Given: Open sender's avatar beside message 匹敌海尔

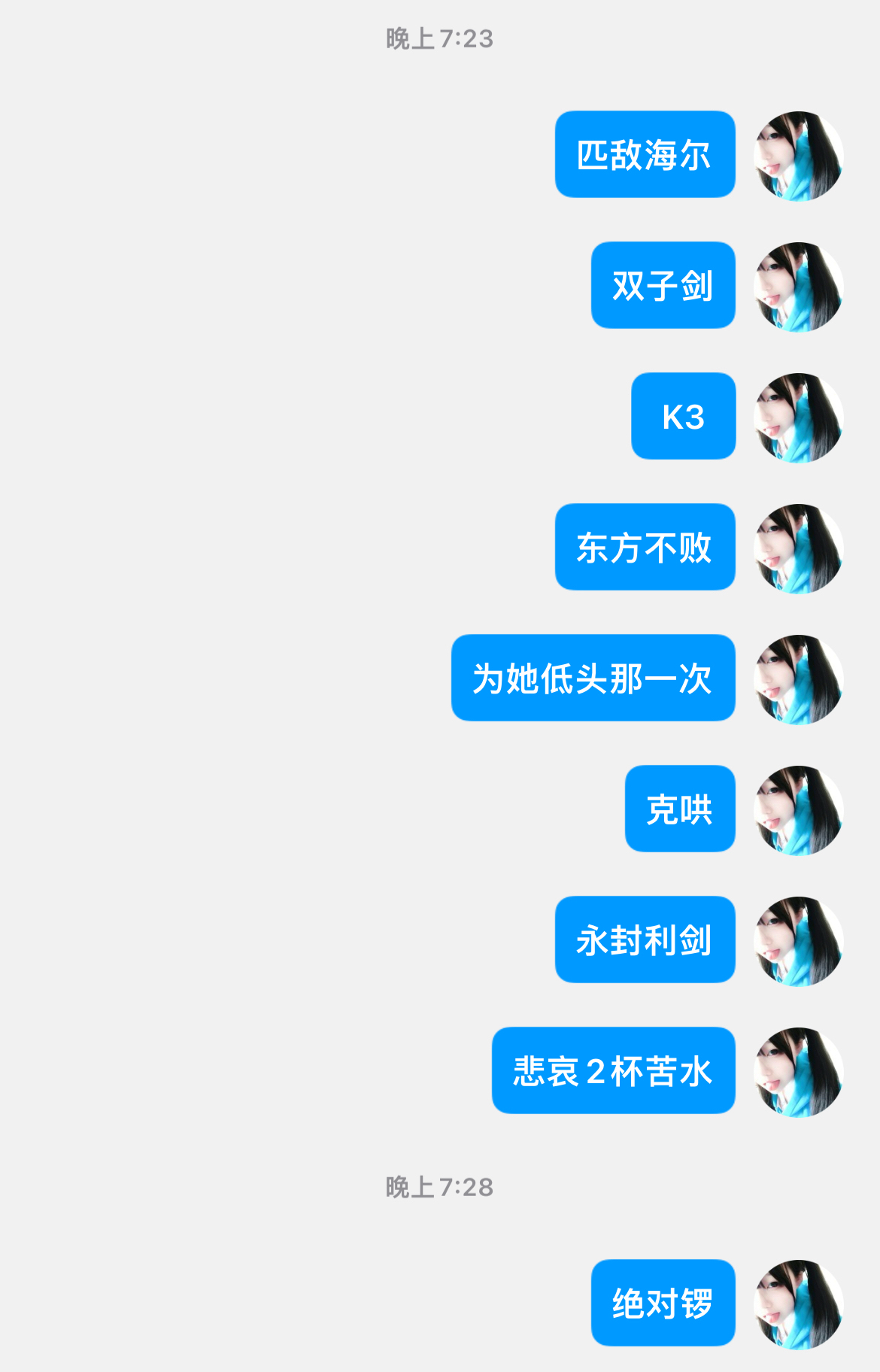Looking at the screenshot, I should (798, 156).
